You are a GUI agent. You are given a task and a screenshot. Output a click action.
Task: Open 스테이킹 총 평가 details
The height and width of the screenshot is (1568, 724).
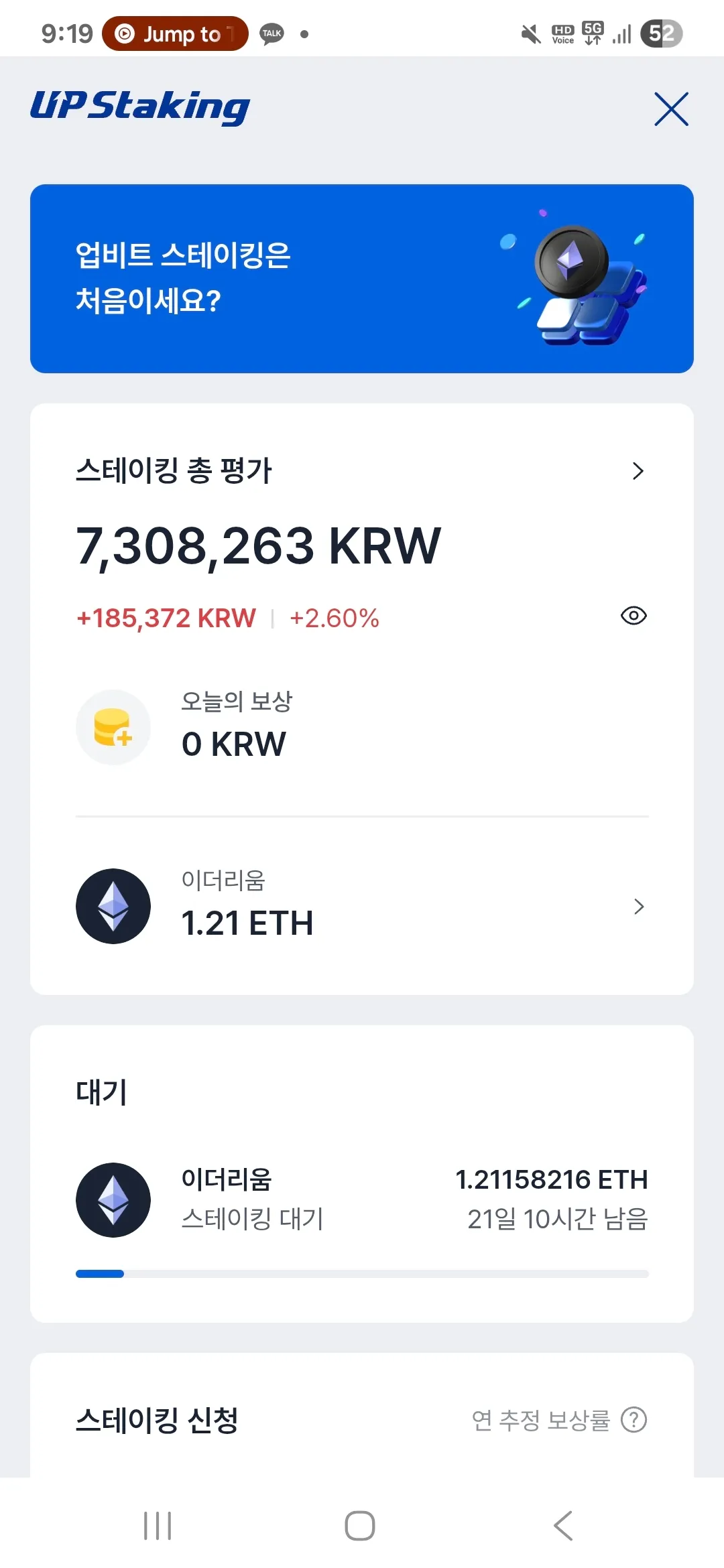coord(638,471)
